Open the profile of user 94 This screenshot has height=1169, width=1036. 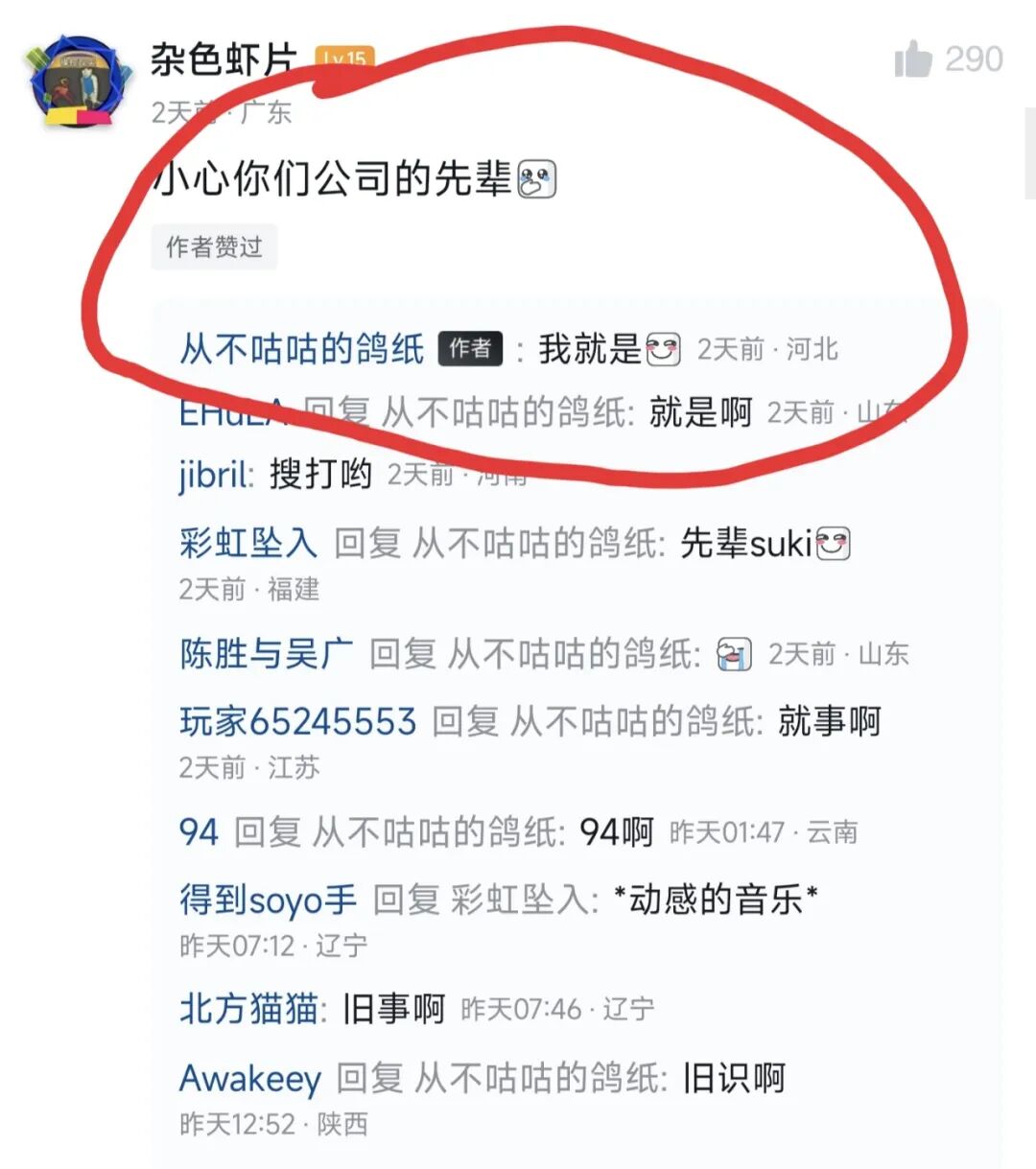(x=199, y=831)
